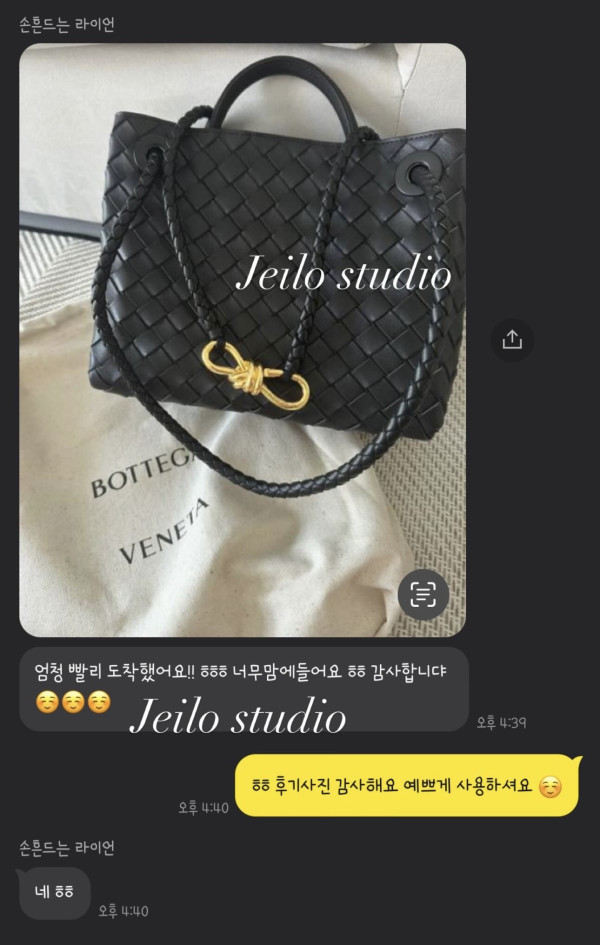Scan text in the bag photo
This screenshot has height=945, width=600.
point(423,594)
